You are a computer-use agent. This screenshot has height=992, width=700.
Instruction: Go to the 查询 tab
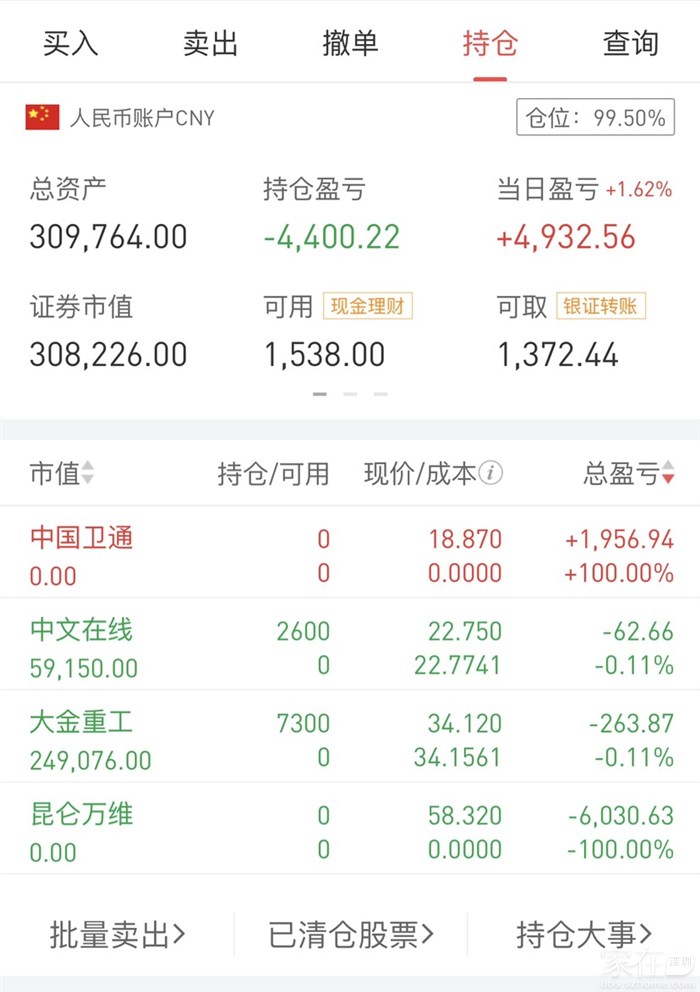click(630, 43)
